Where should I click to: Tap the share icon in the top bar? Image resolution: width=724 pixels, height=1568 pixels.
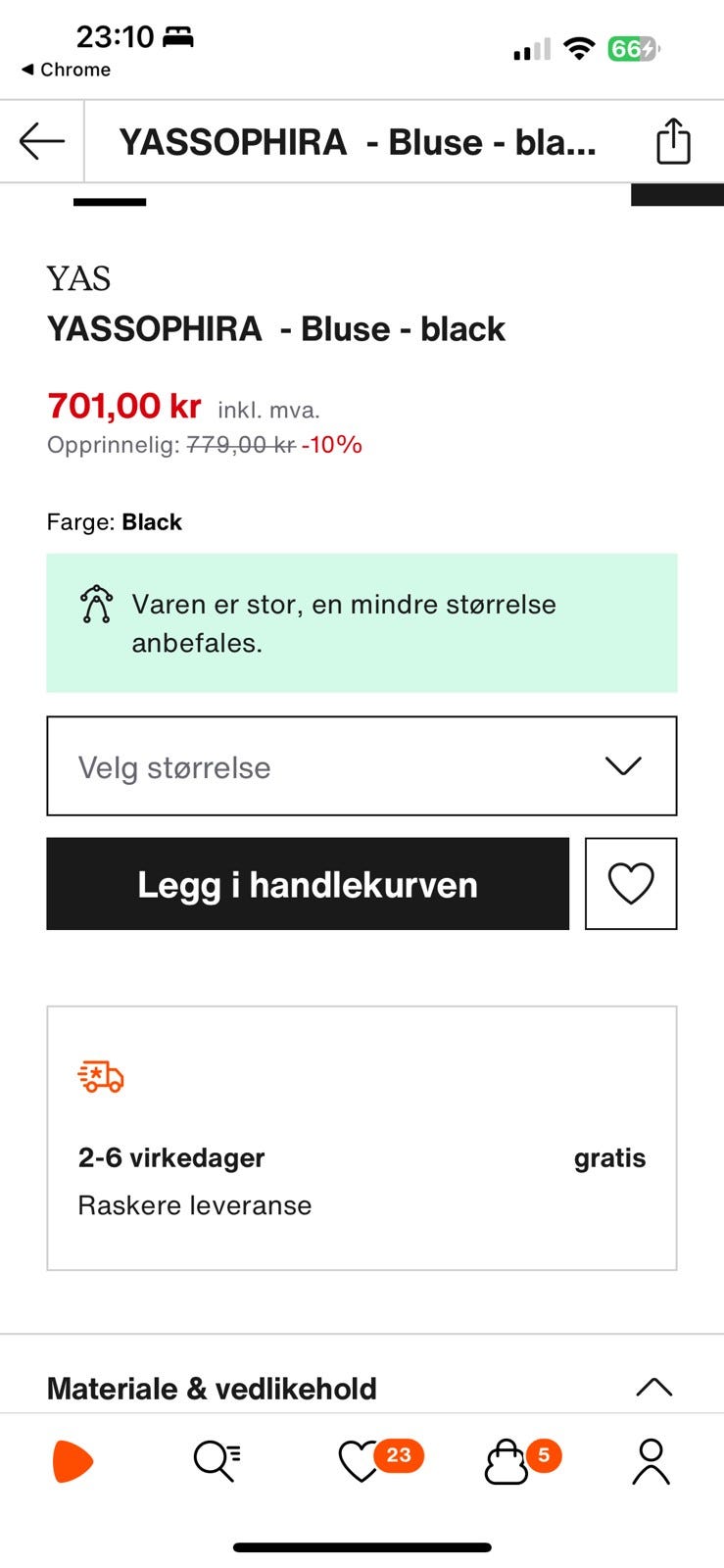point(673,141)
